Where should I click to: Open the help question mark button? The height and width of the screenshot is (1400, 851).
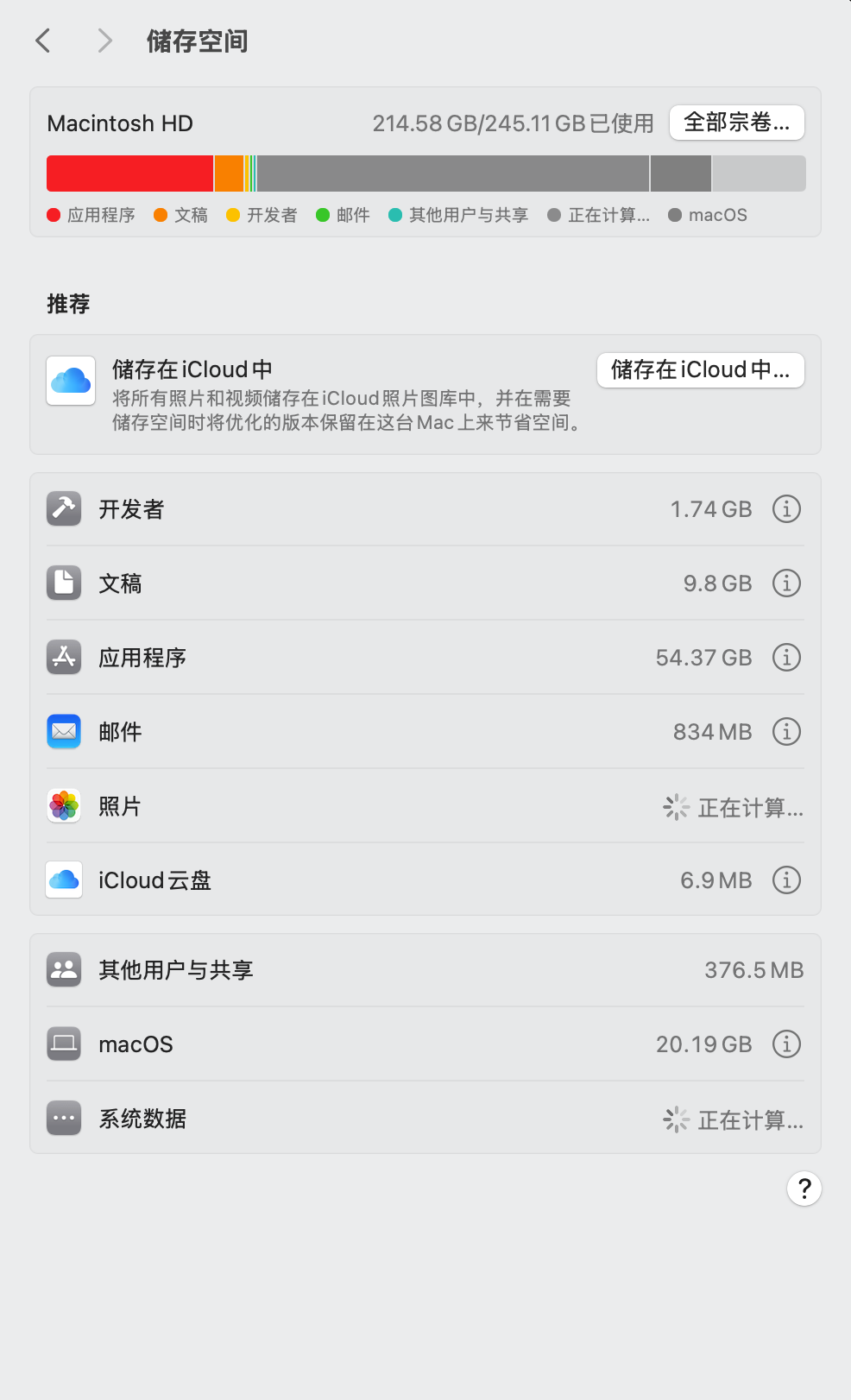804,1189
